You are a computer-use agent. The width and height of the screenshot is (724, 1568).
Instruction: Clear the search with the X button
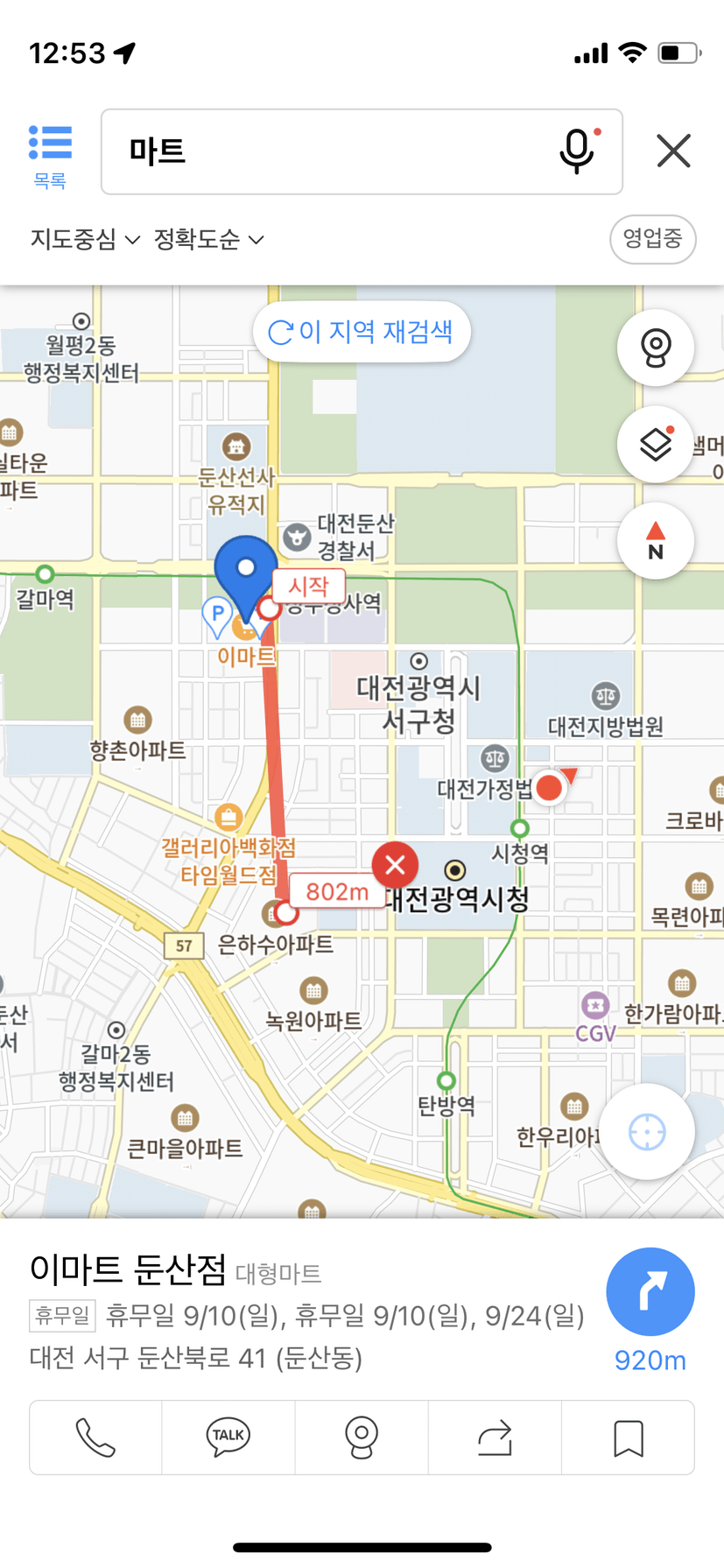coord(673,151)
